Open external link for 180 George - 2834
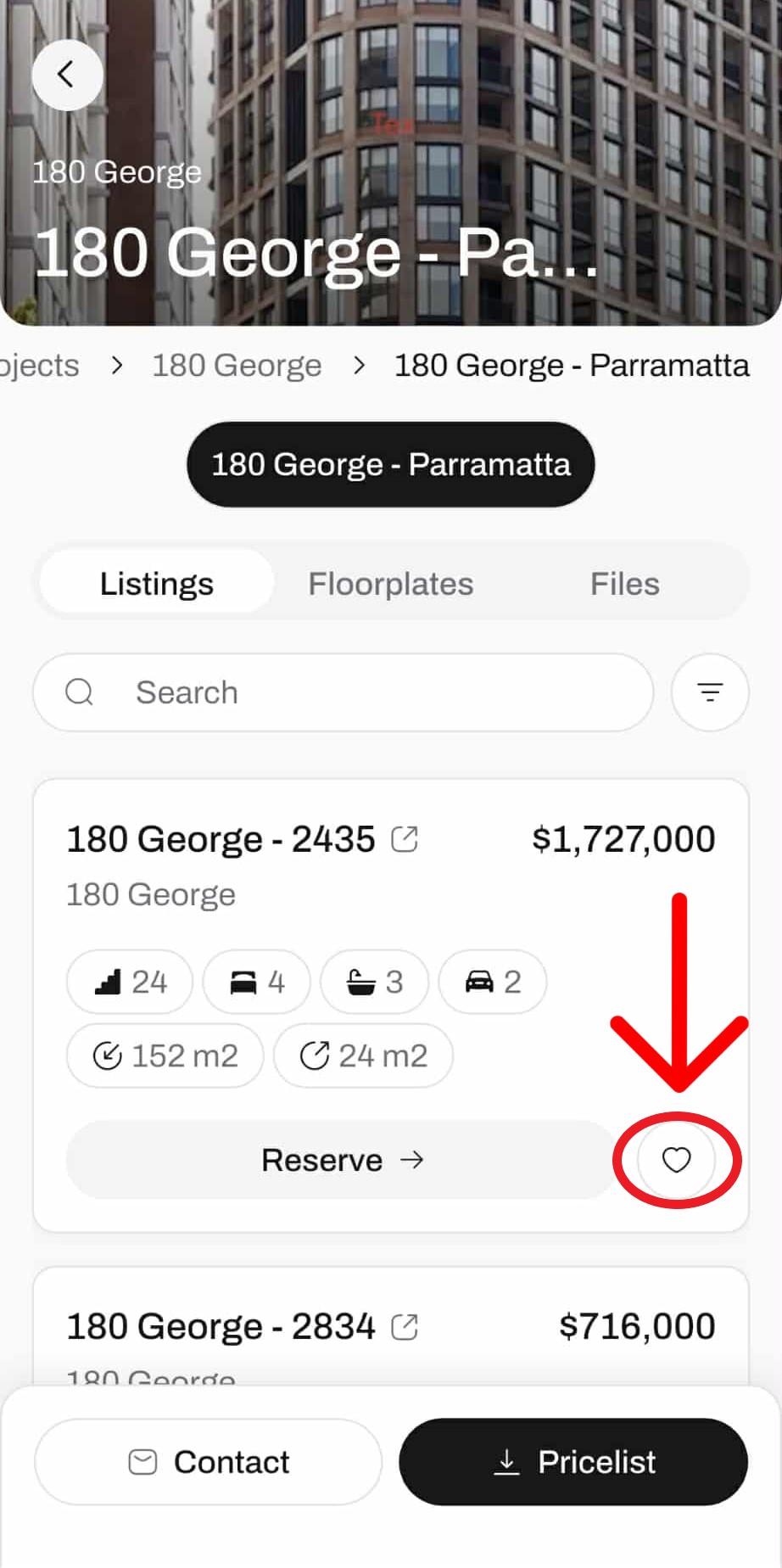This screenshot has height=1568, width=782. [x=405, y=1326]
